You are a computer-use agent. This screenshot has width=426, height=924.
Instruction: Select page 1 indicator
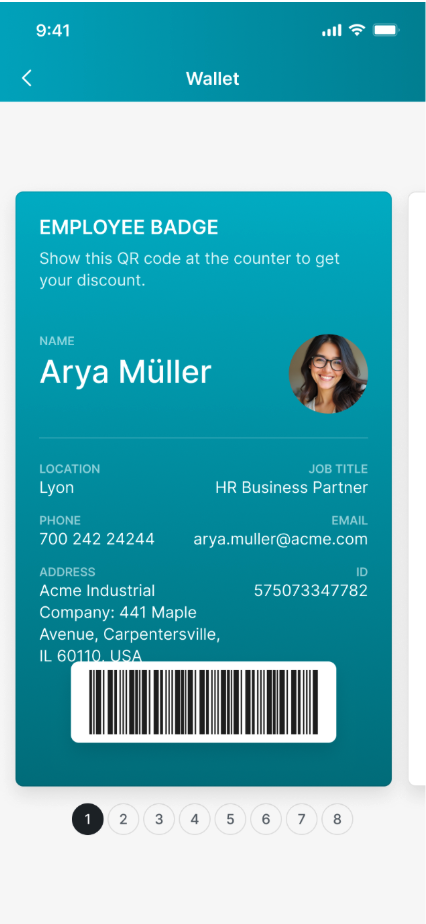click(x=88, y=819)
